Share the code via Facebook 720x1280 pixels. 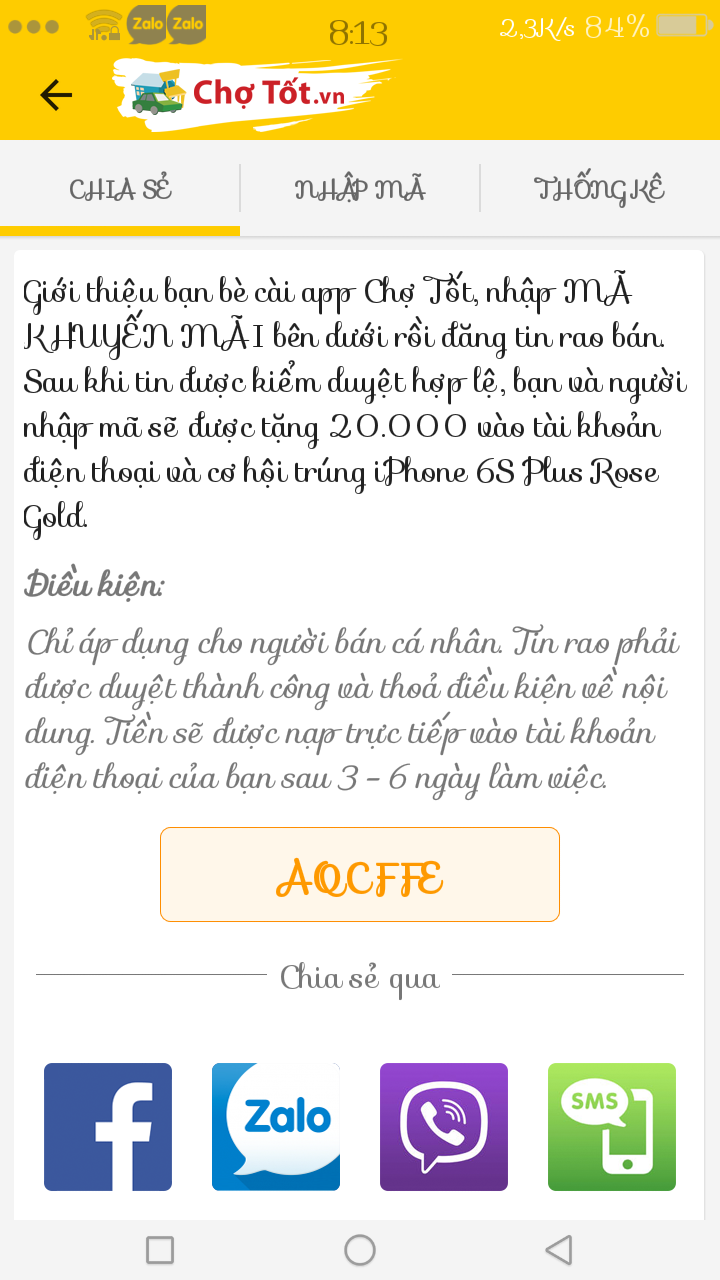tap(108, 1127)
